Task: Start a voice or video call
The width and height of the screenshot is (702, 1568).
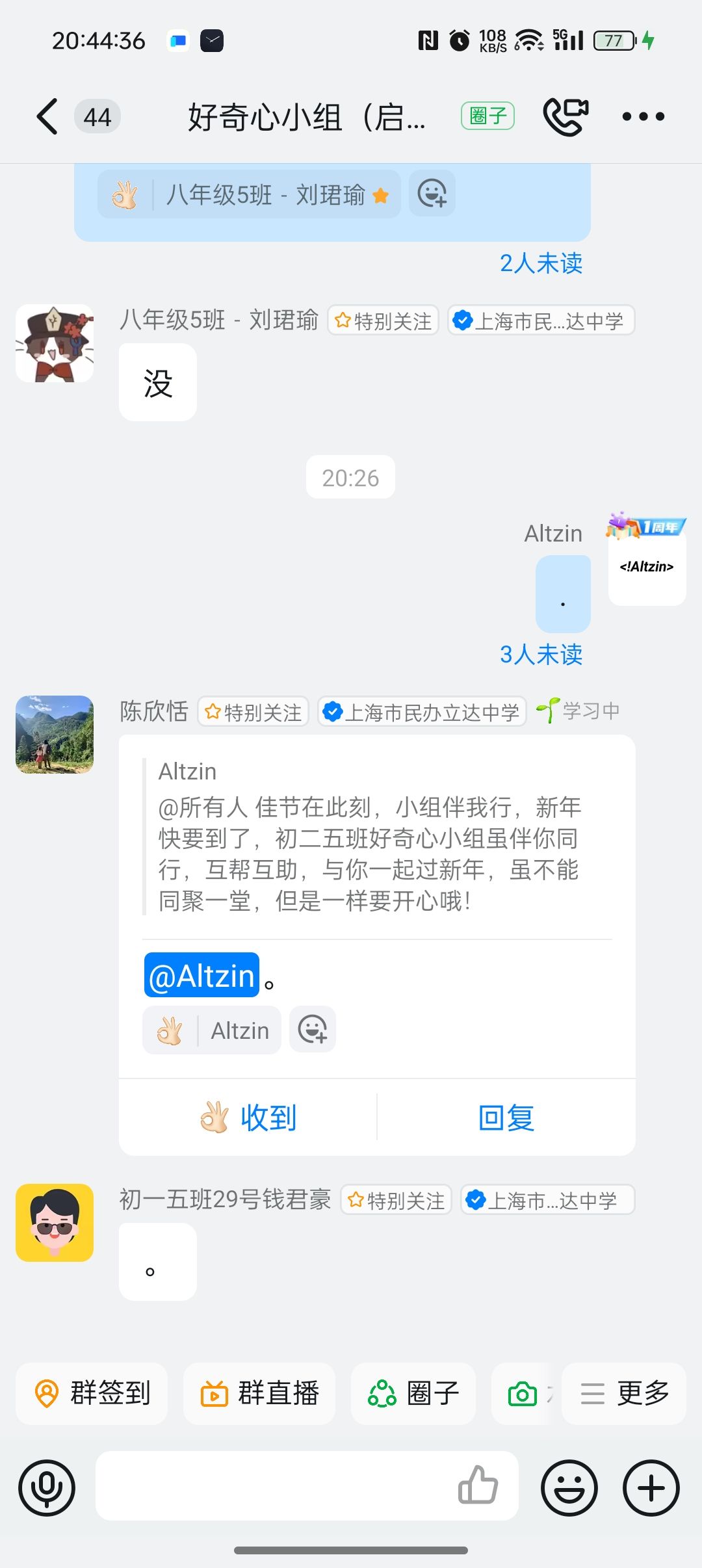Action: coord(565,117)
